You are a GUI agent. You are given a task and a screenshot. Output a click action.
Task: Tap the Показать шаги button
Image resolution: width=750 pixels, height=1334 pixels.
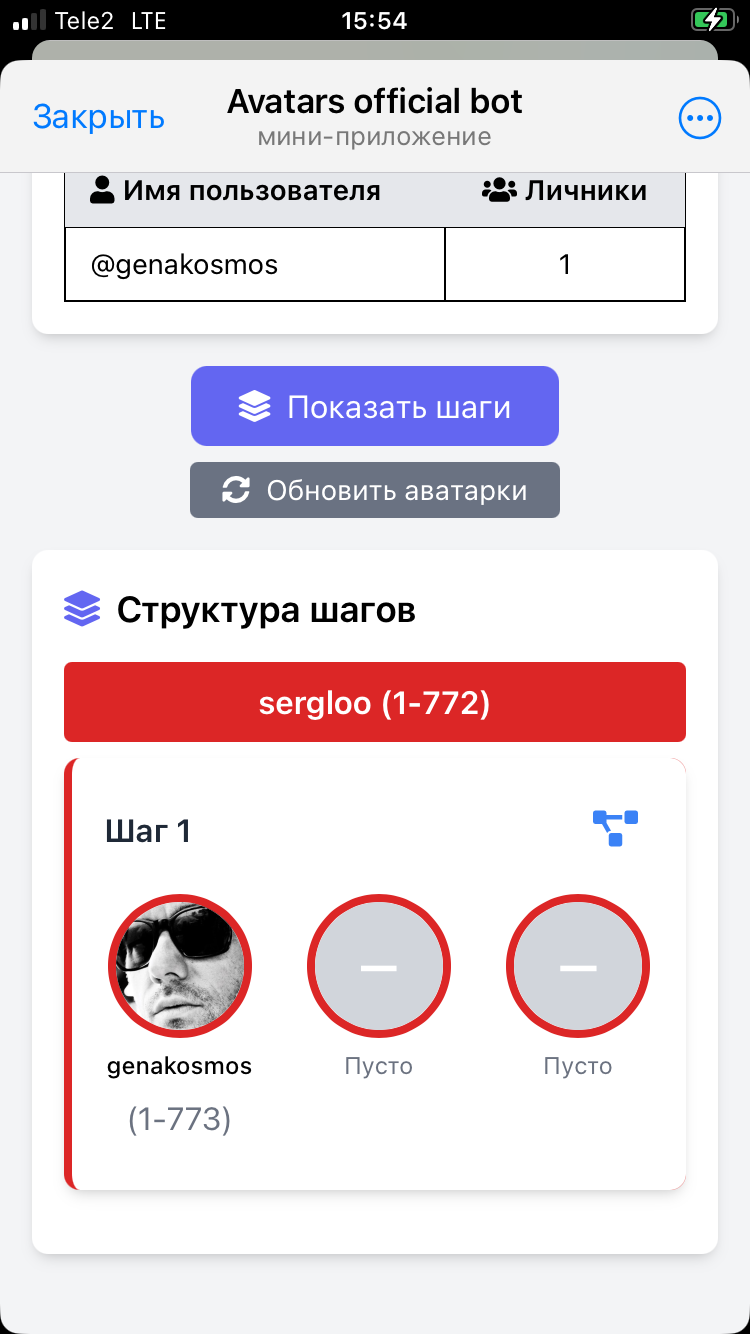tap(374, 406)
